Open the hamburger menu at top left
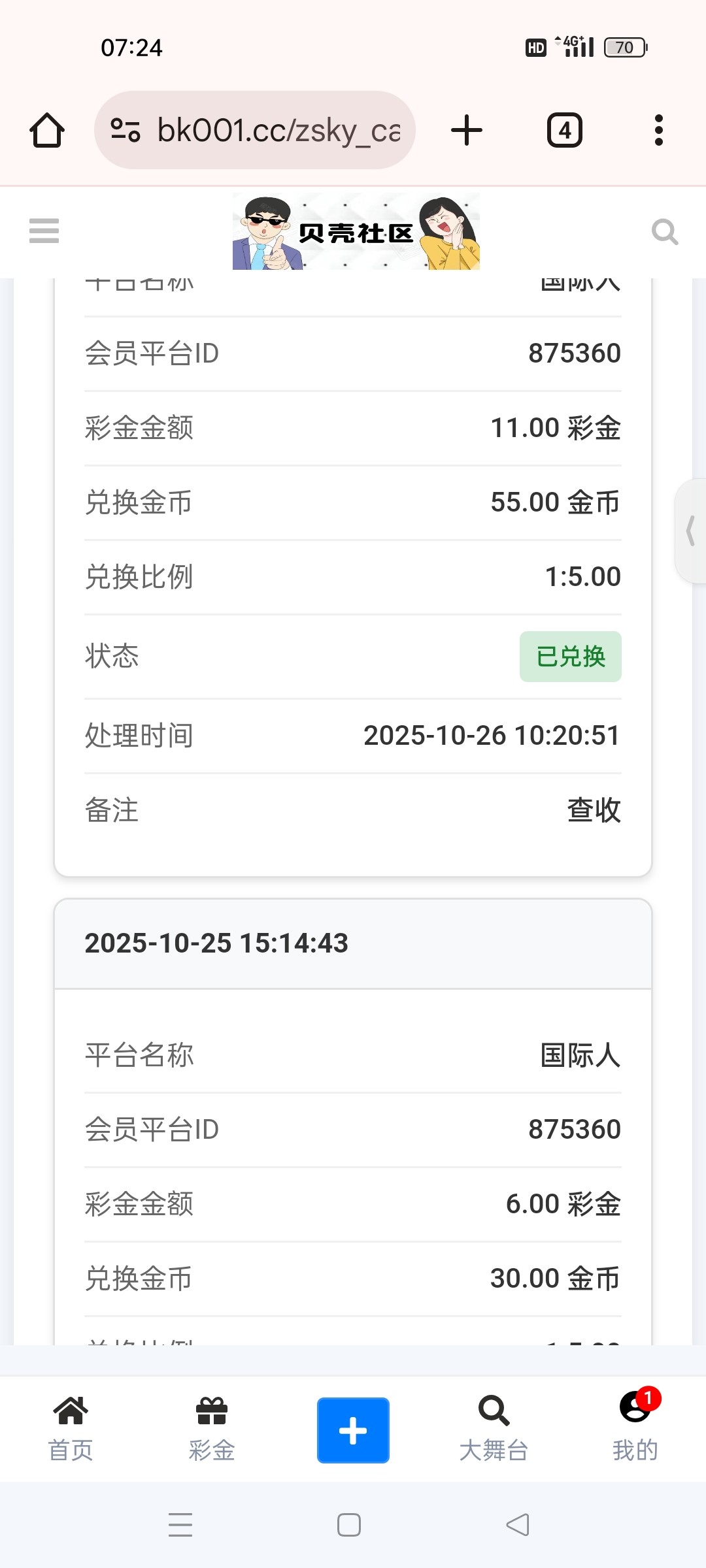This screenshot has height=1568, width=706. pyautogui.click(x=44, y=231)
